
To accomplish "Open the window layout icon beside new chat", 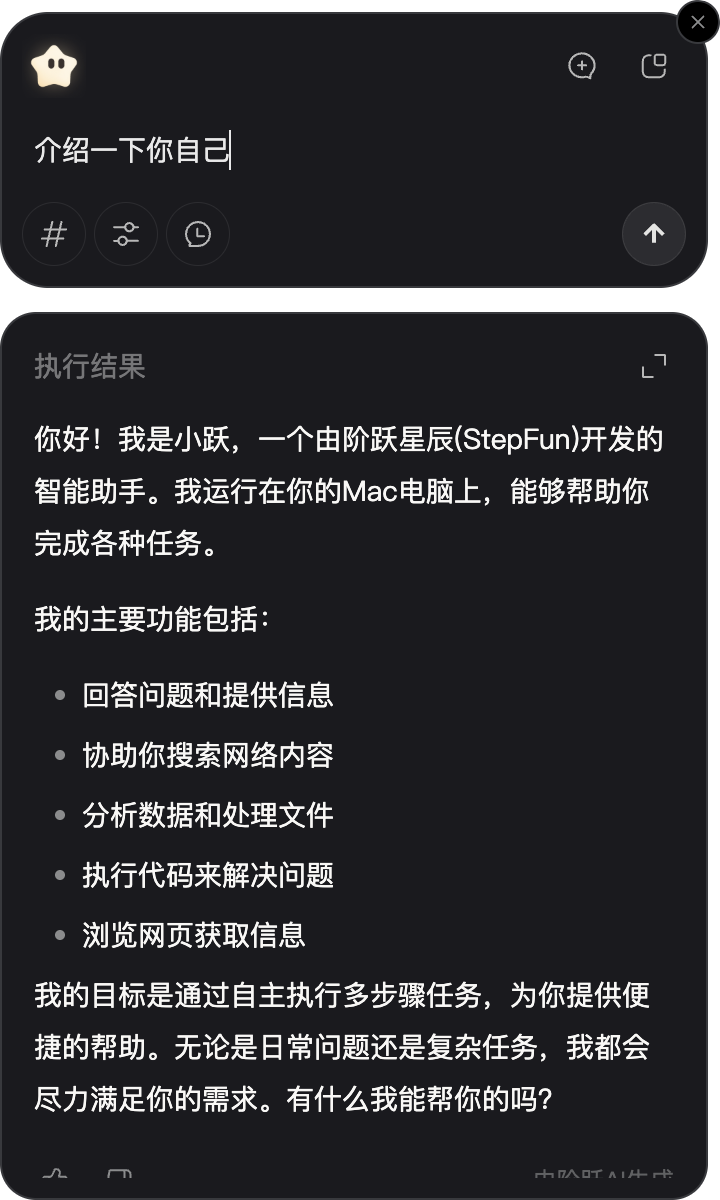I will [x=653, y=66].
